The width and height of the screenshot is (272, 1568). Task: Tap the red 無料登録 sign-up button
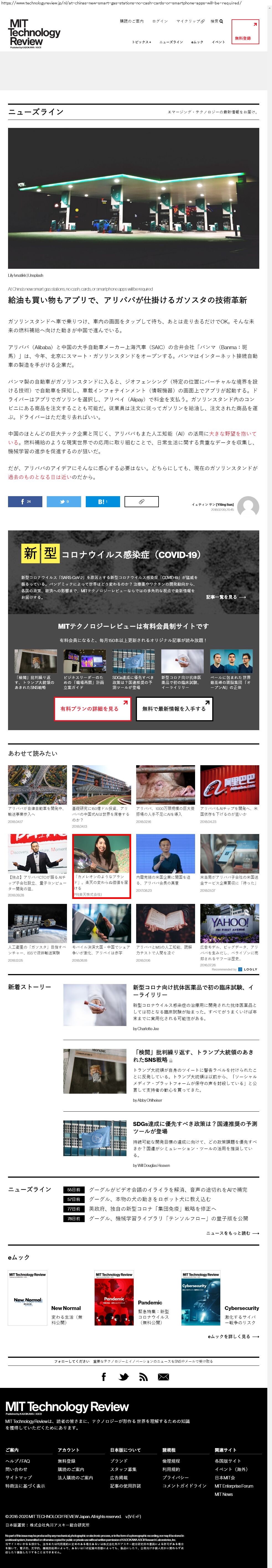click(x=245, y=32)
